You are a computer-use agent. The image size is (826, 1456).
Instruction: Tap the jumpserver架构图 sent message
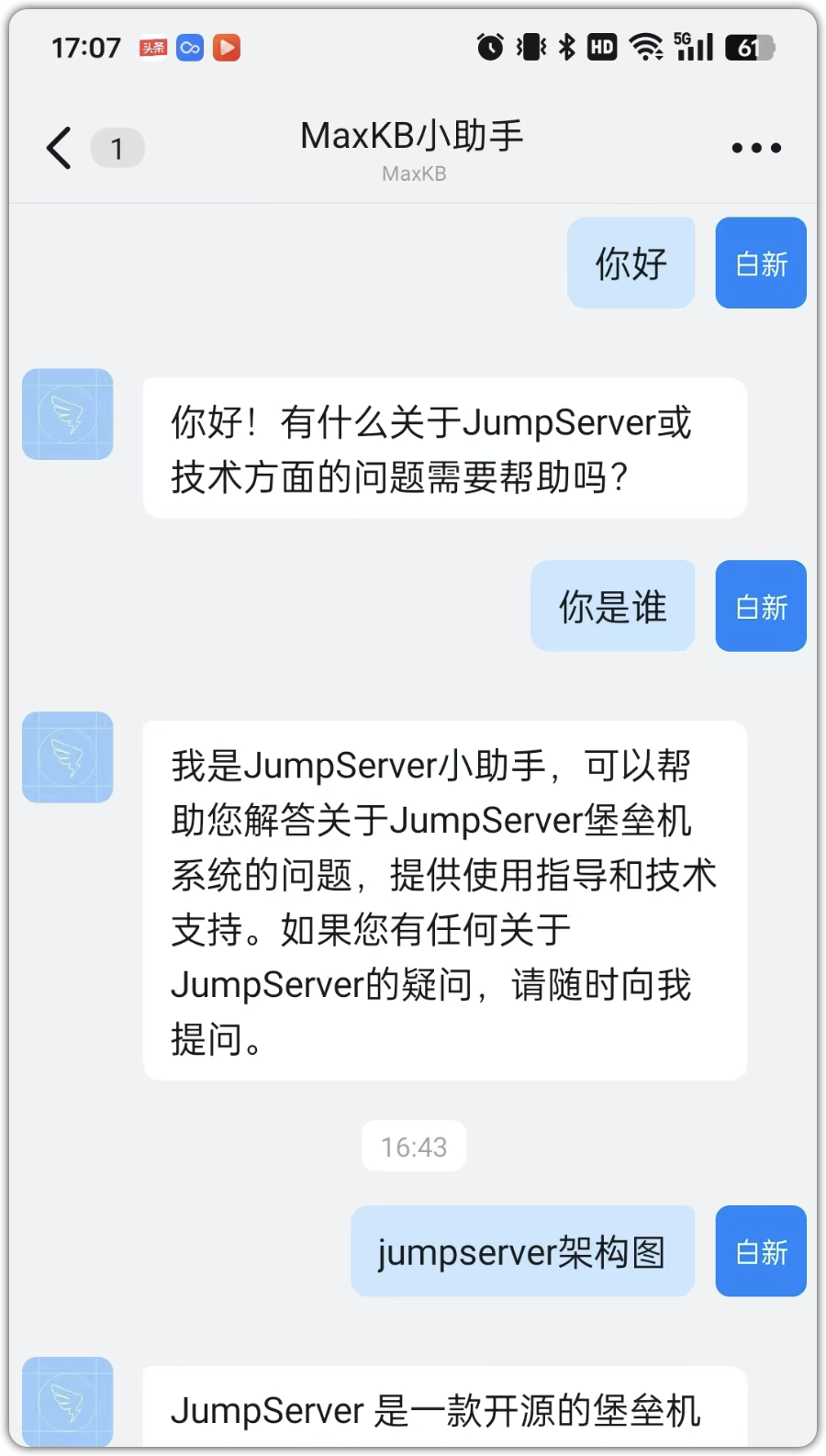click(x=522, y=1250)
